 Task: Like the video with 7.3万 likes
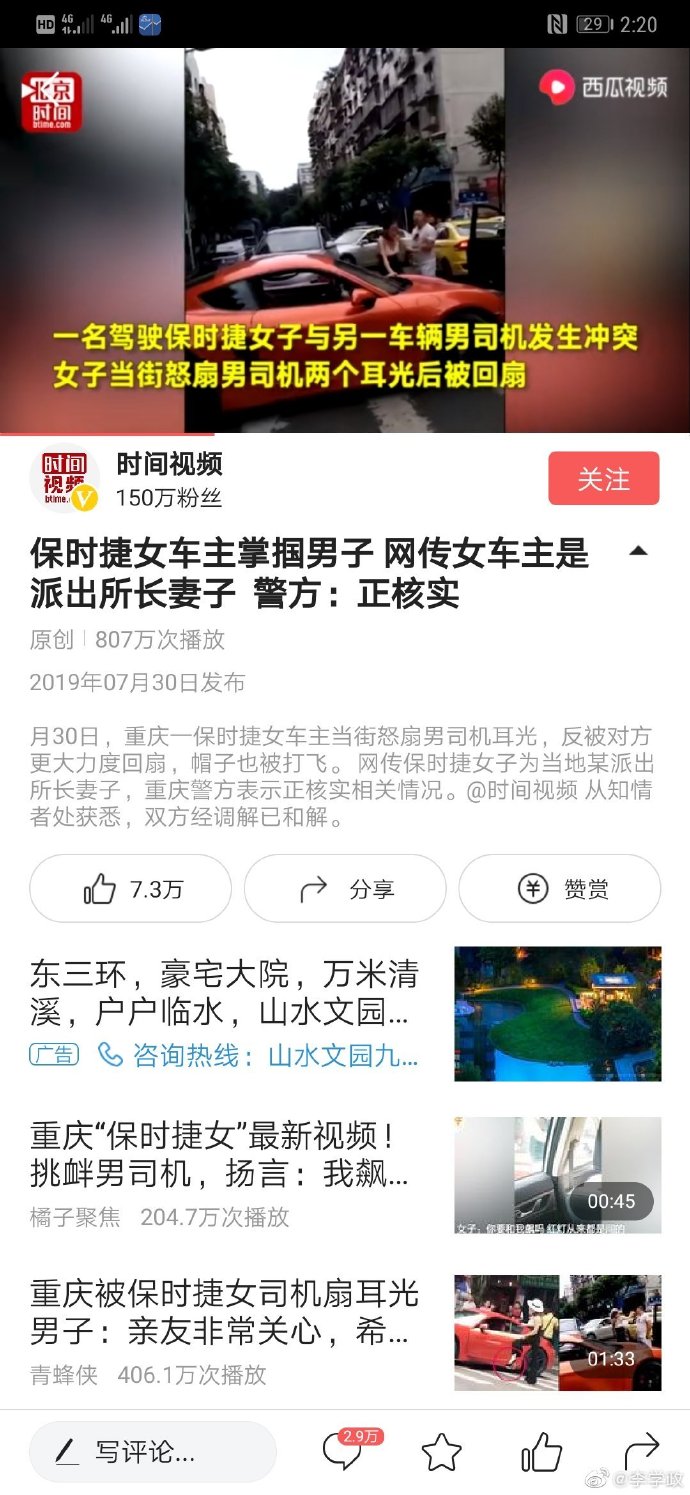coord(131,889)
